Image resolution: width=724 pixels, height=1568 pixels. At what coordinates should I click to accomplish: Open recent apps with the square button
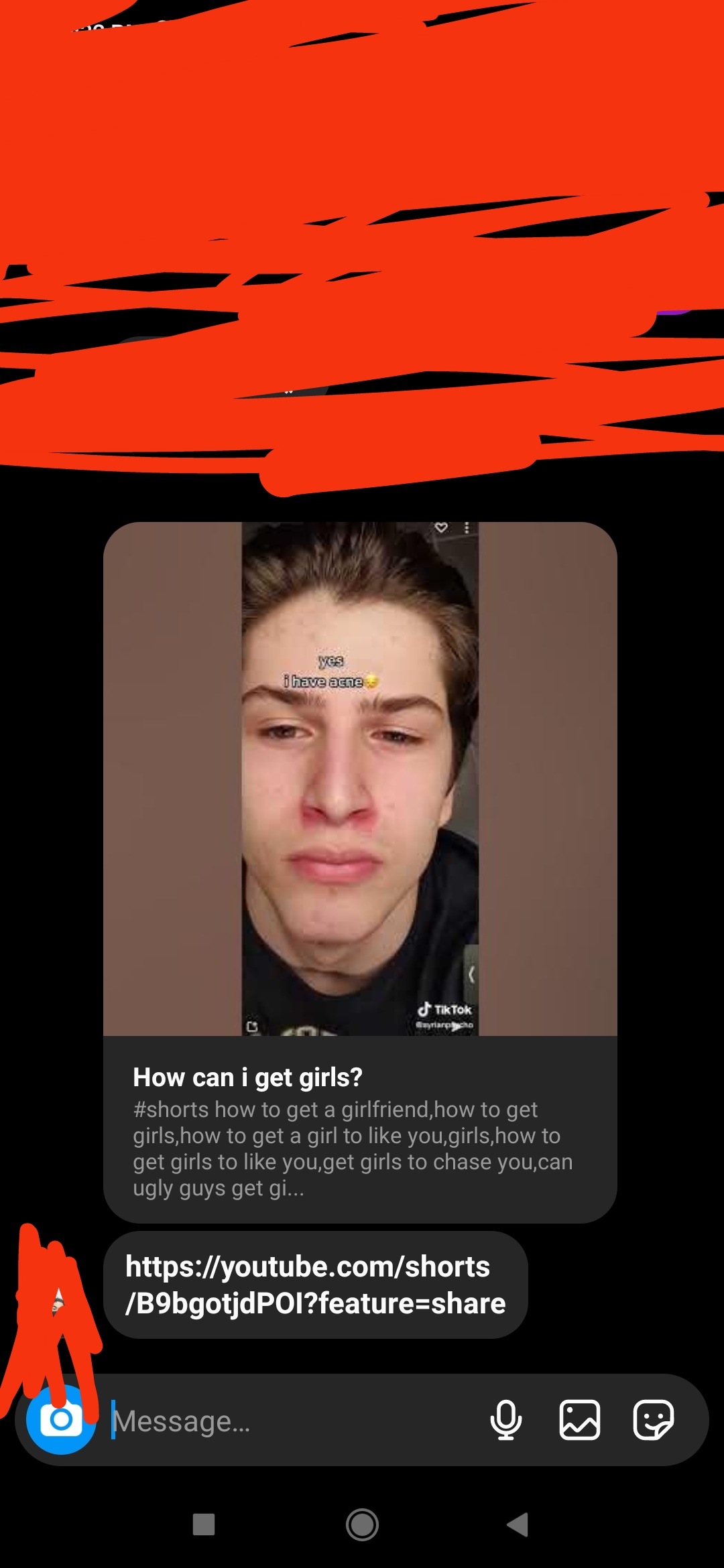pyautogui.click(x=204, y=1524)
